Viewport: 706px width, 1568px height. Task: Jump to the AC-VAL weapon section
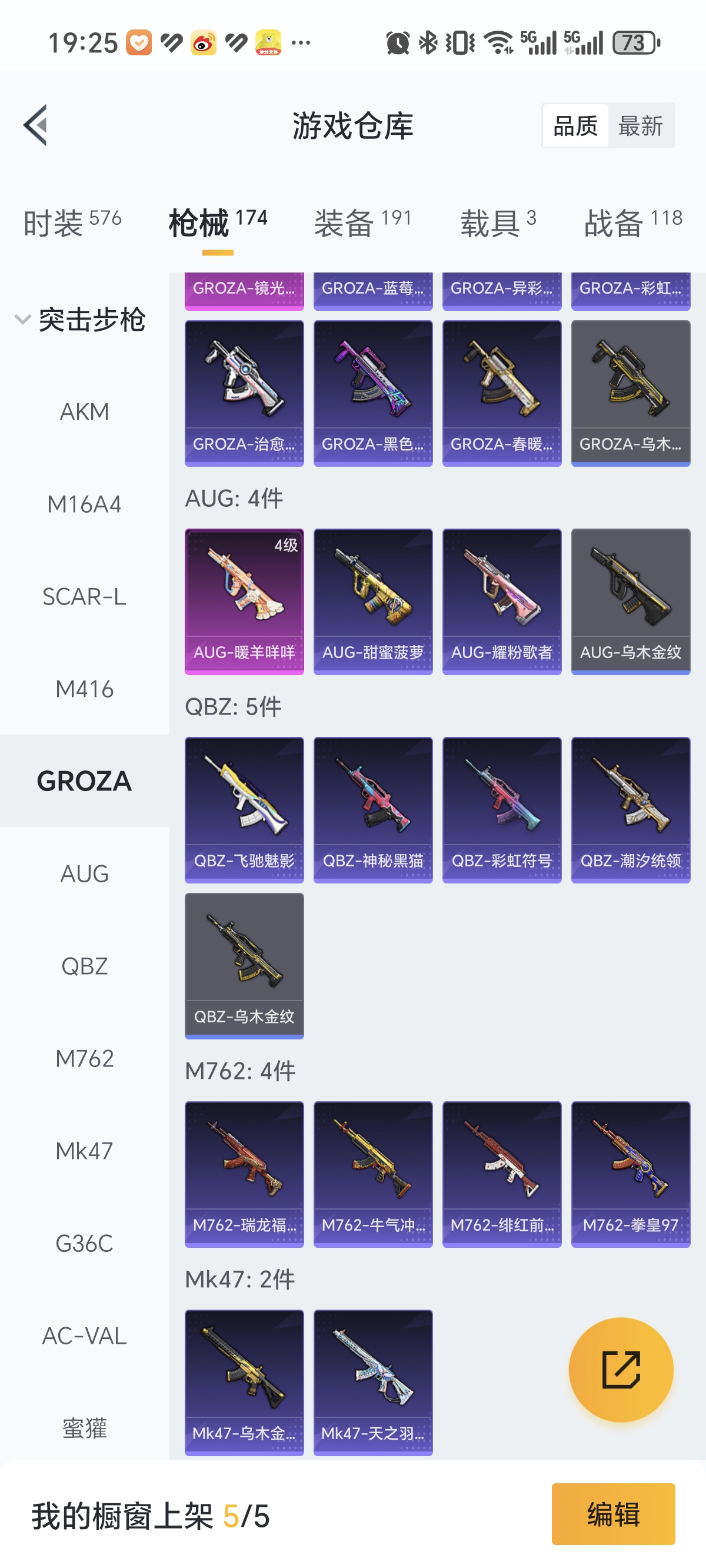click(x=85, y=1336)
